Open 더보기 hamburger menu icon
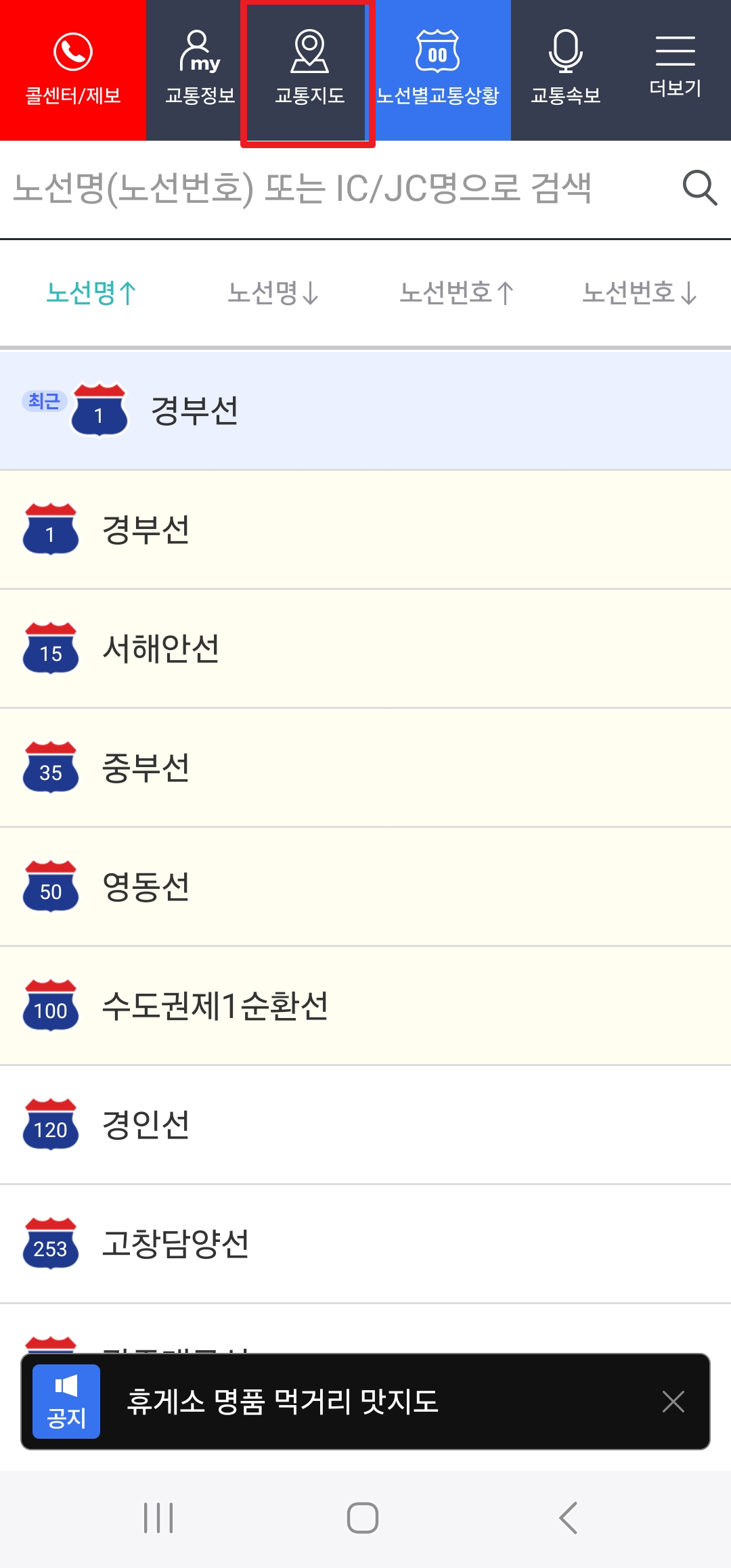The width and height of the screenshot is (731, 1568). (x=674, y=51)
